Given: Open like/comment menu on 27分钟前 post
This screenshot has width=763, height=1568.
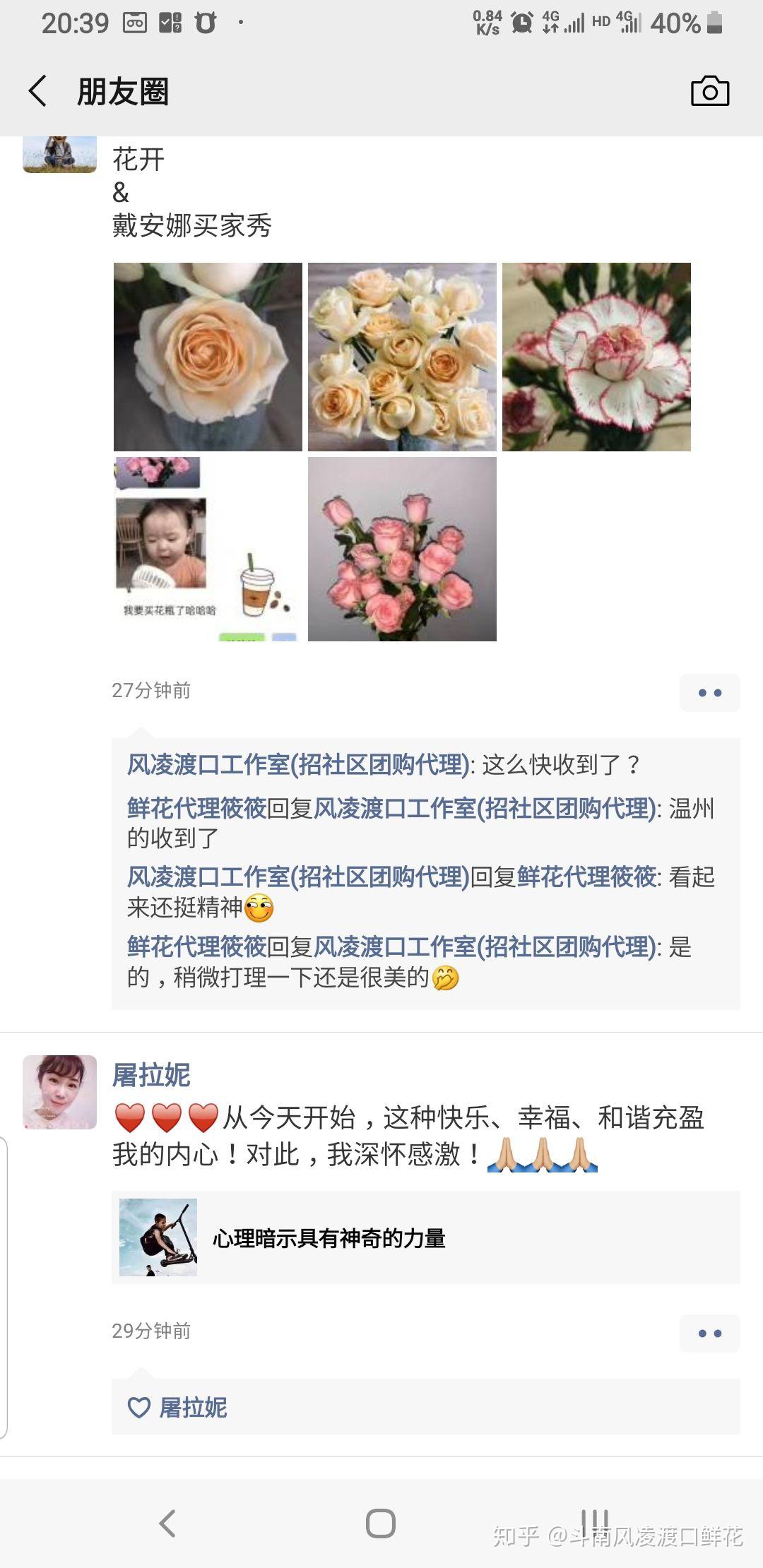Looking at the screenshot, I should [709, 692].
